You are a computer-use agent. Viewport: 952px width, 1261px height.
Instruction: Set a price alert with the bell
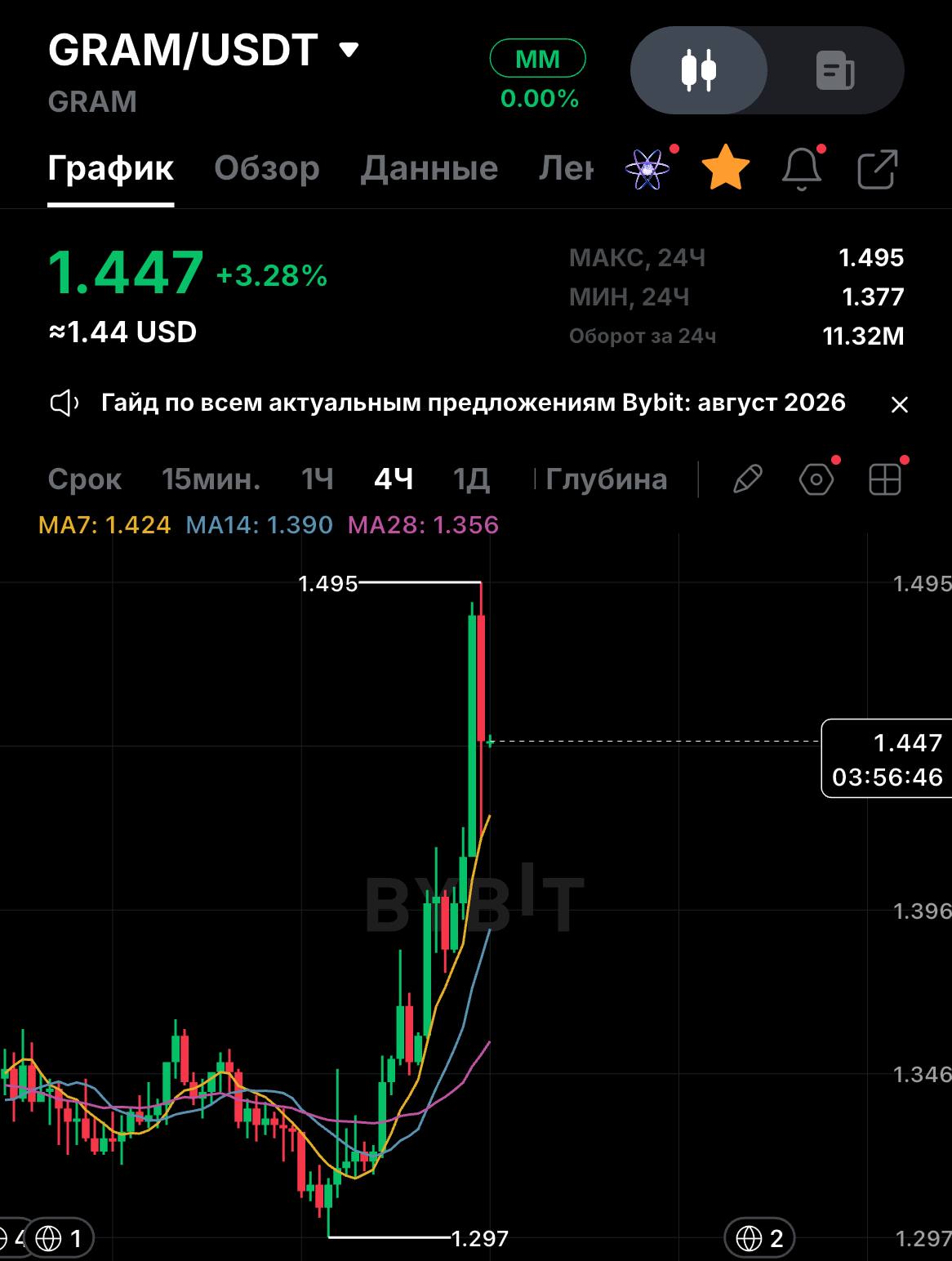802,169
